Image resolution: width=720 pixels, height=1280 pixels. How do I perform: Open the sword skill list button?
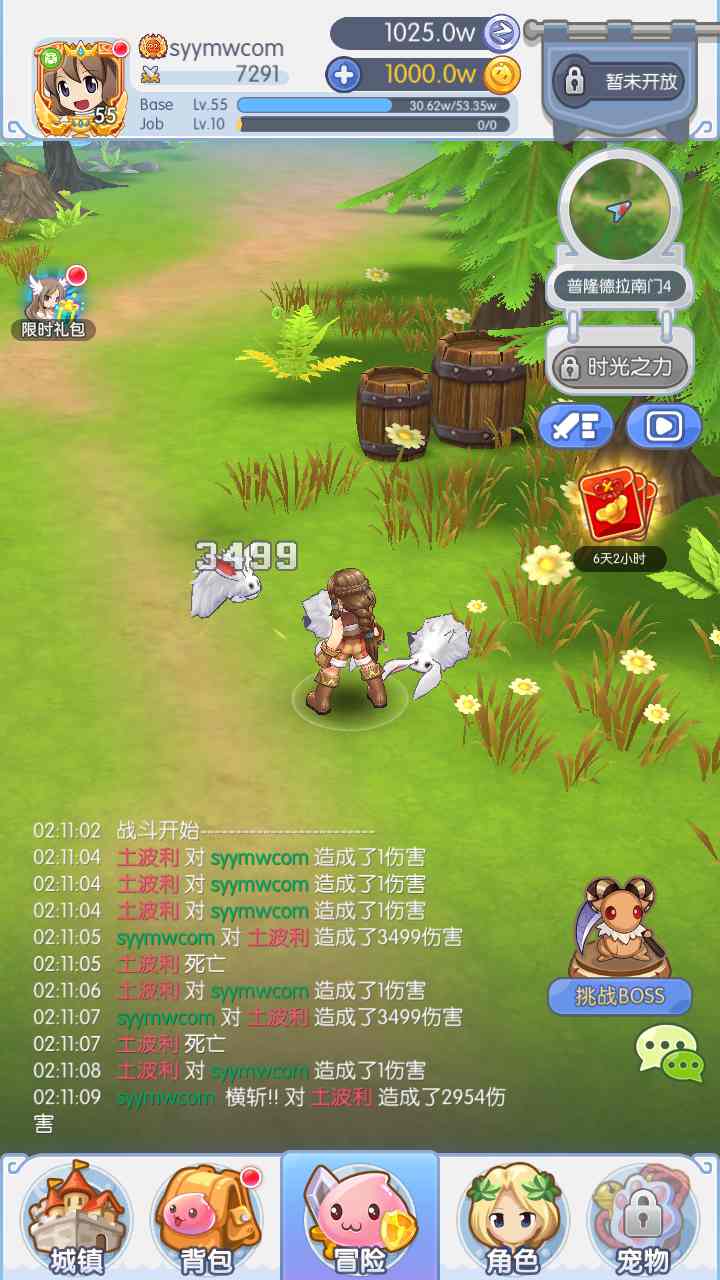pos(575,427)
